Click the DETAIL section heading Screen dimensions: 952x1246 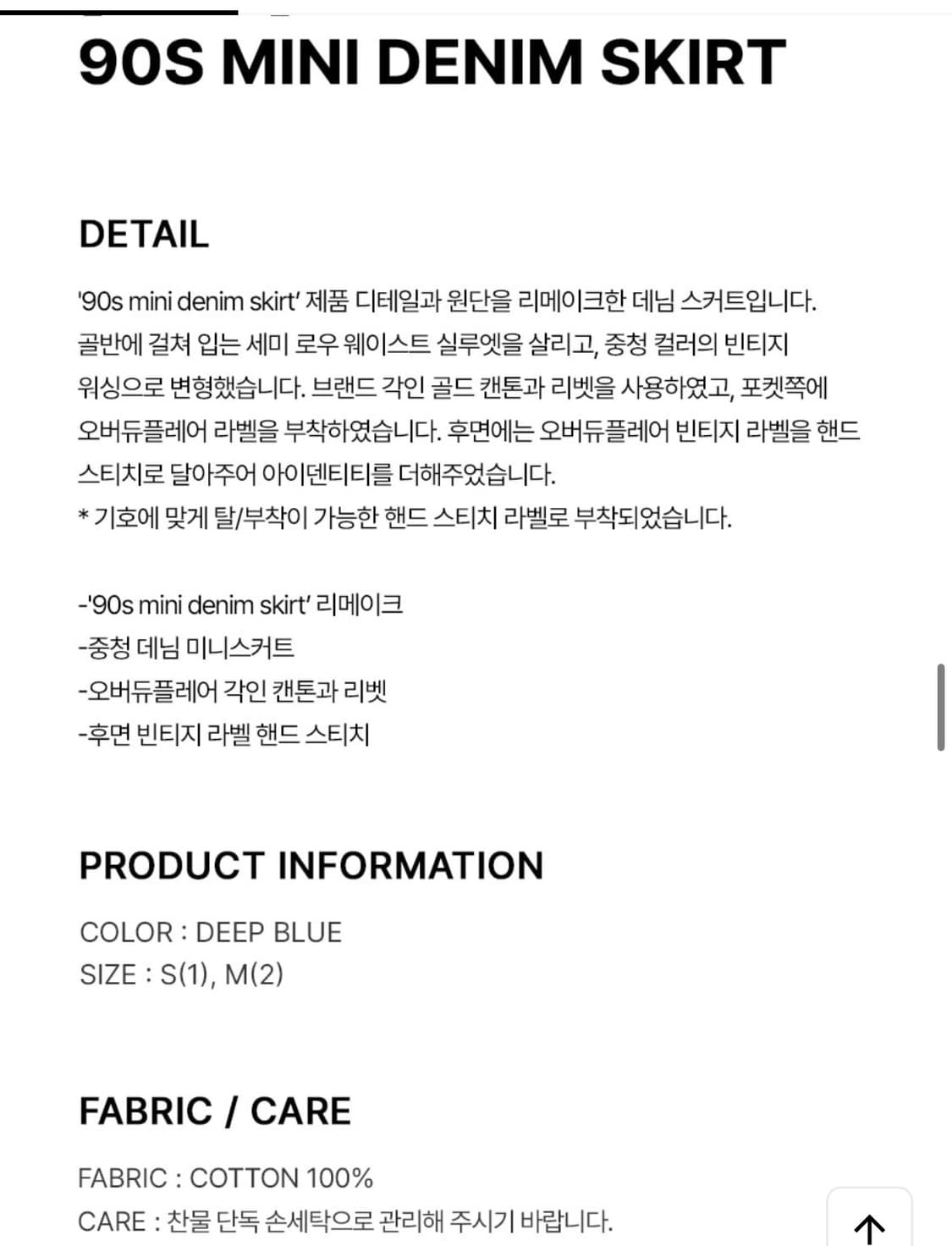pyautogui.click(x=142, y=235)
